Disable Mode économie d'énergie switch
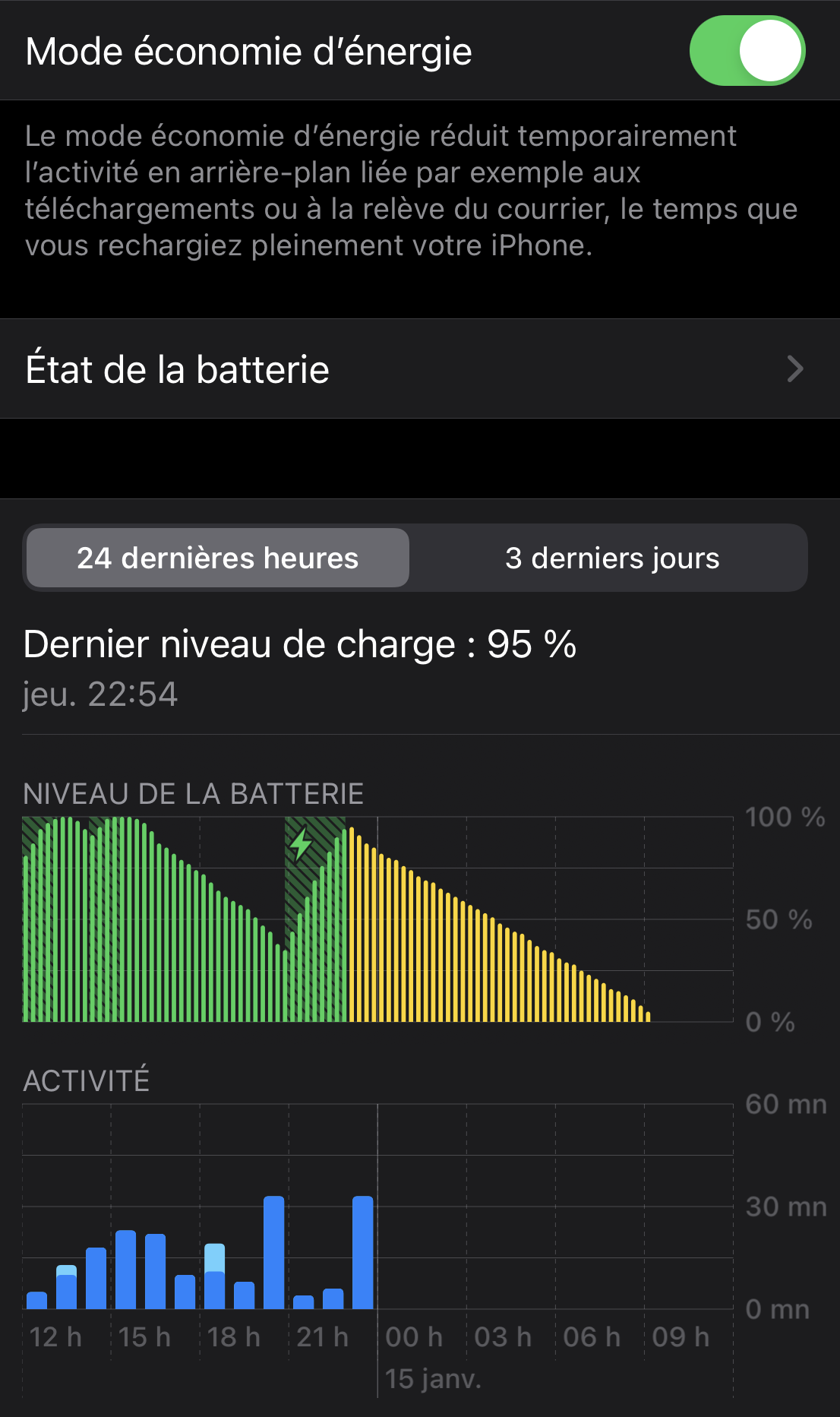Screen dimensions: 840x1417 pos(747,51)
